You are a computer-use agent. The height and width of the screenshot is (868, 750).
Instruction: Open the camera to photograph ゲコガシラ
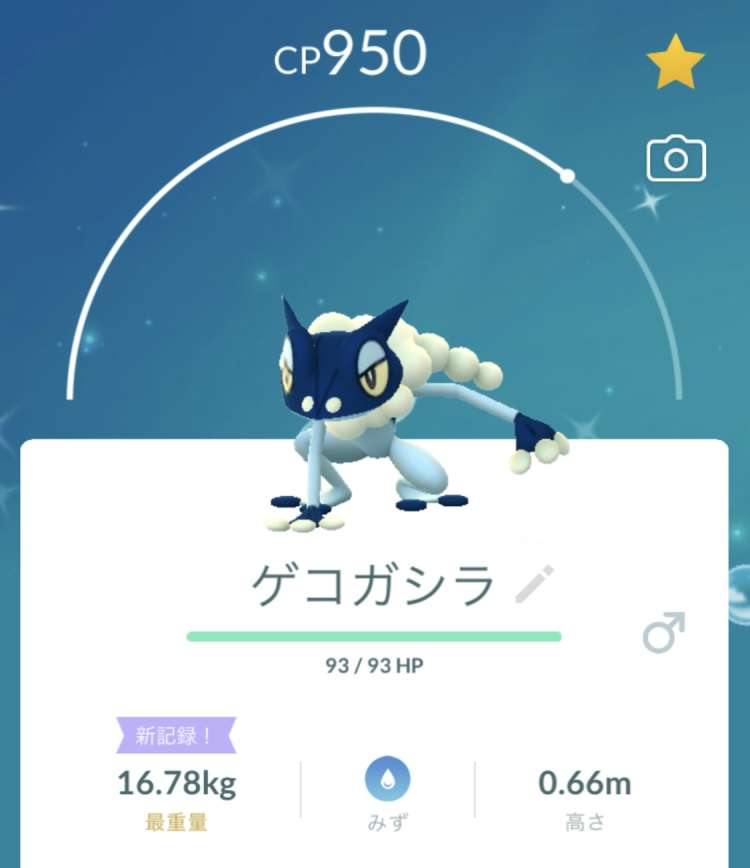point(676,159)
